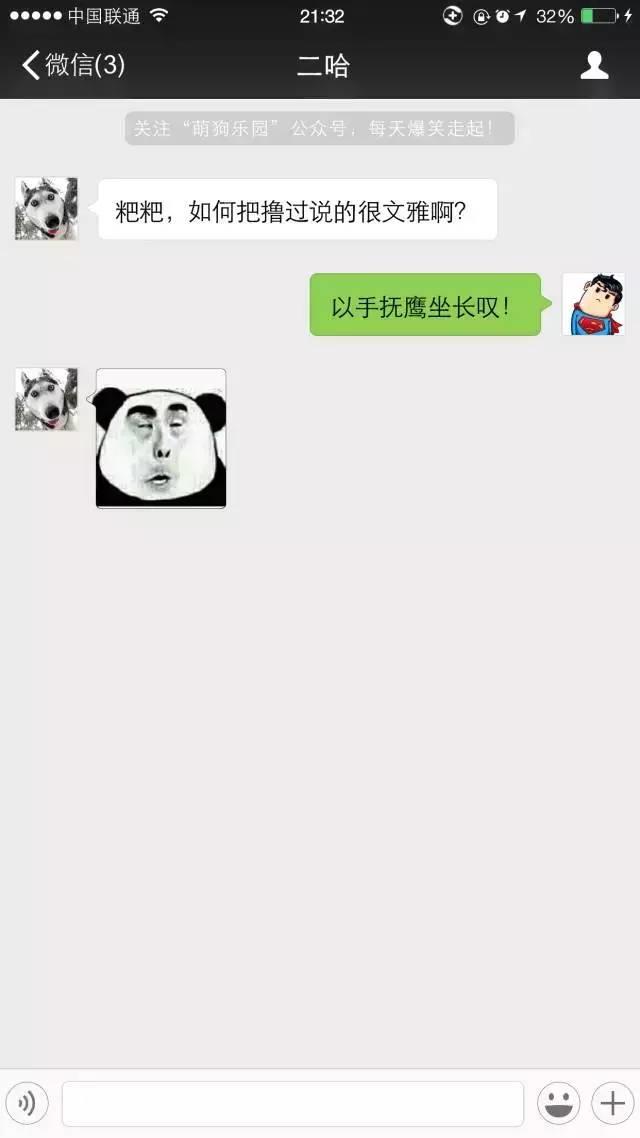Tap the message text field
640x1138 pixels.
(292, 1104)
